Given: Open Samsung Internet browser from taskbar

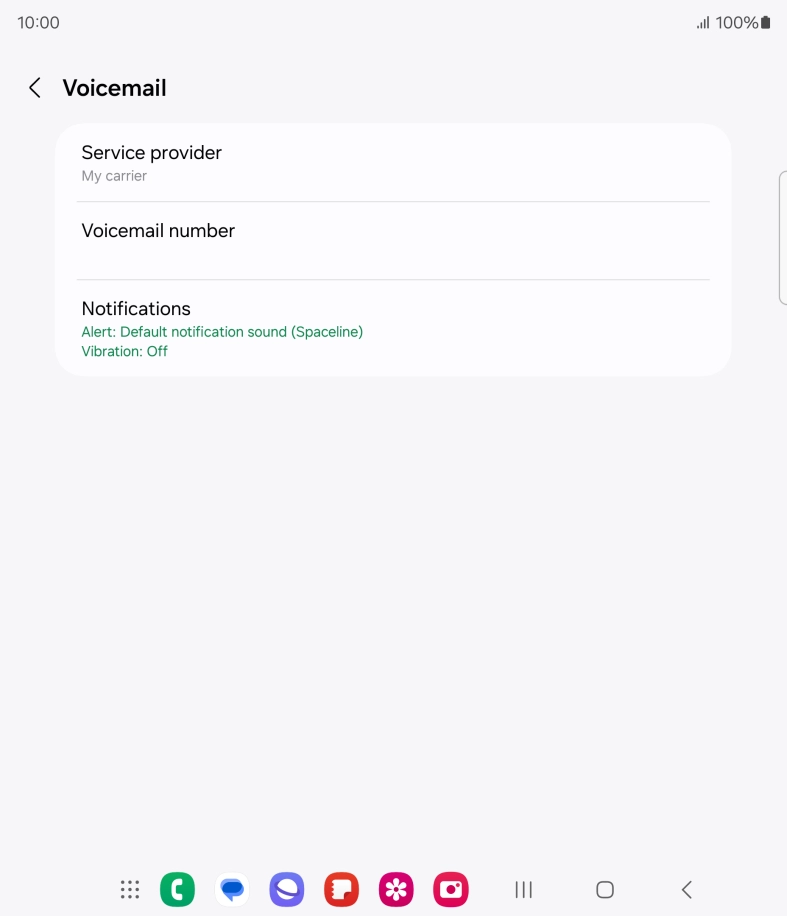Looking at the screenshot, I should click(x=287, y=889).
